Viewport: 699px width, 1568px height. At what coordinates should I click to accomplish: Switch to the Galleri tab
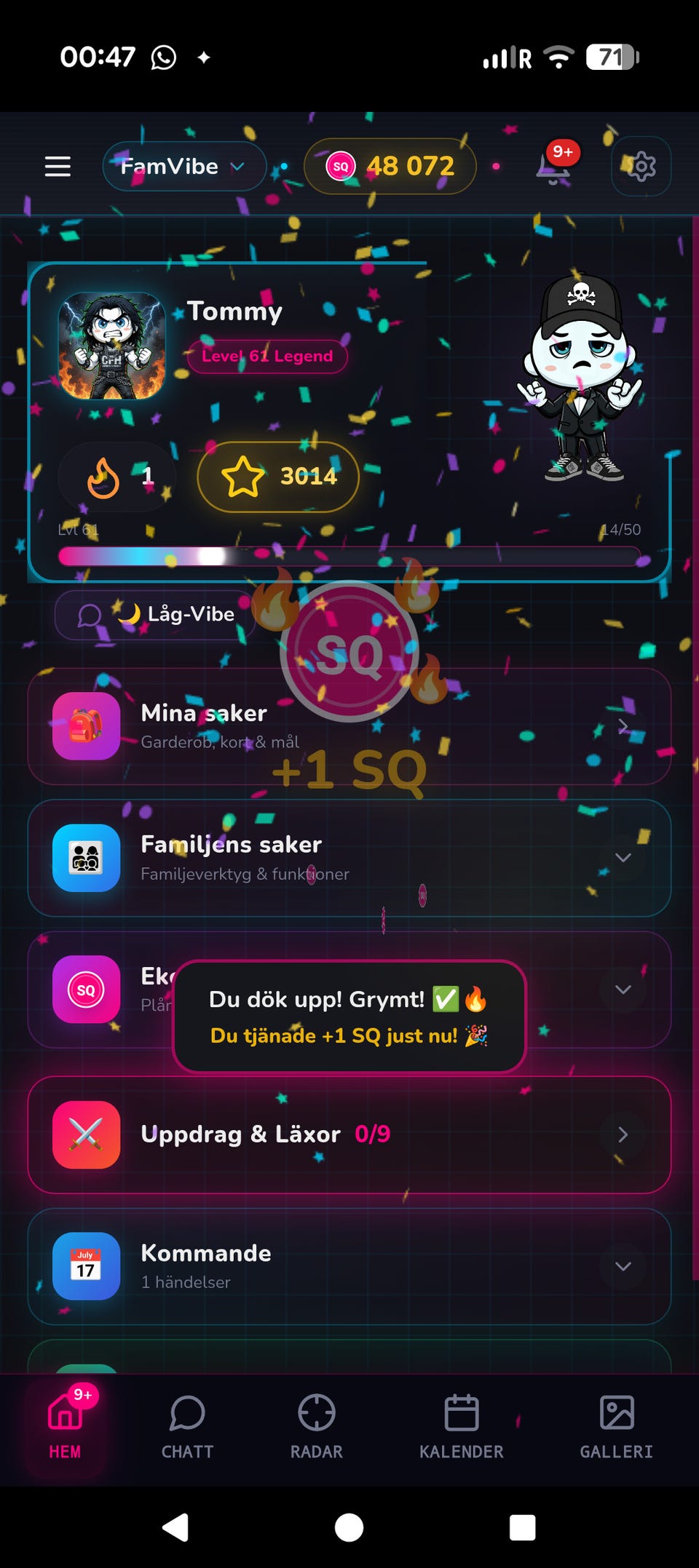(616, 1427)
